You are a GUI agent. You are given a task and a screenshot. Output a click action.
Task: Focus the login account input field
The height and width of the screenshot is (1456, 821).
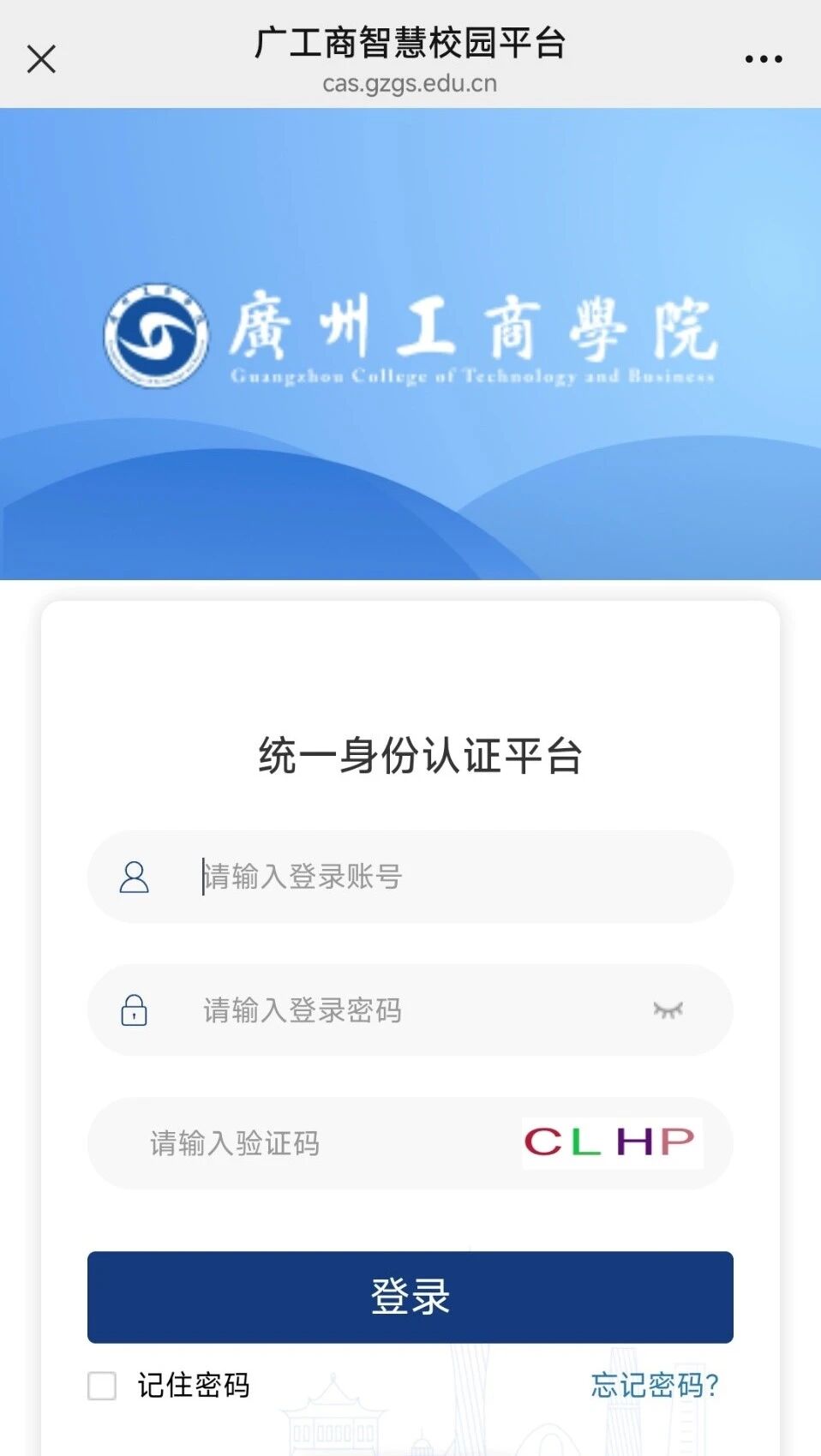(x=446, y=877)
